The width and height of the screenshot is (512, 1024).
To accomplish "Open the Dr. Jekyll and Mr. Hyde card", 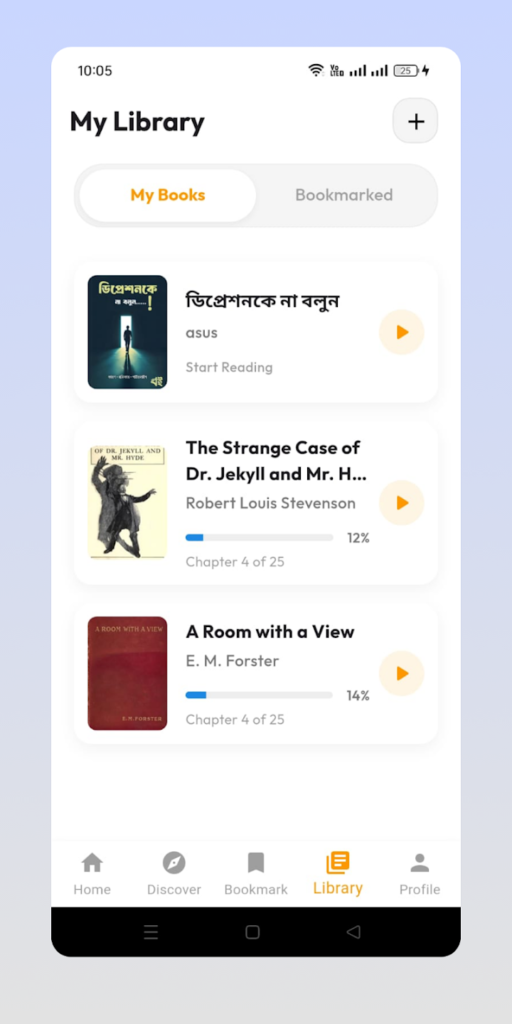I will [256, 503].
